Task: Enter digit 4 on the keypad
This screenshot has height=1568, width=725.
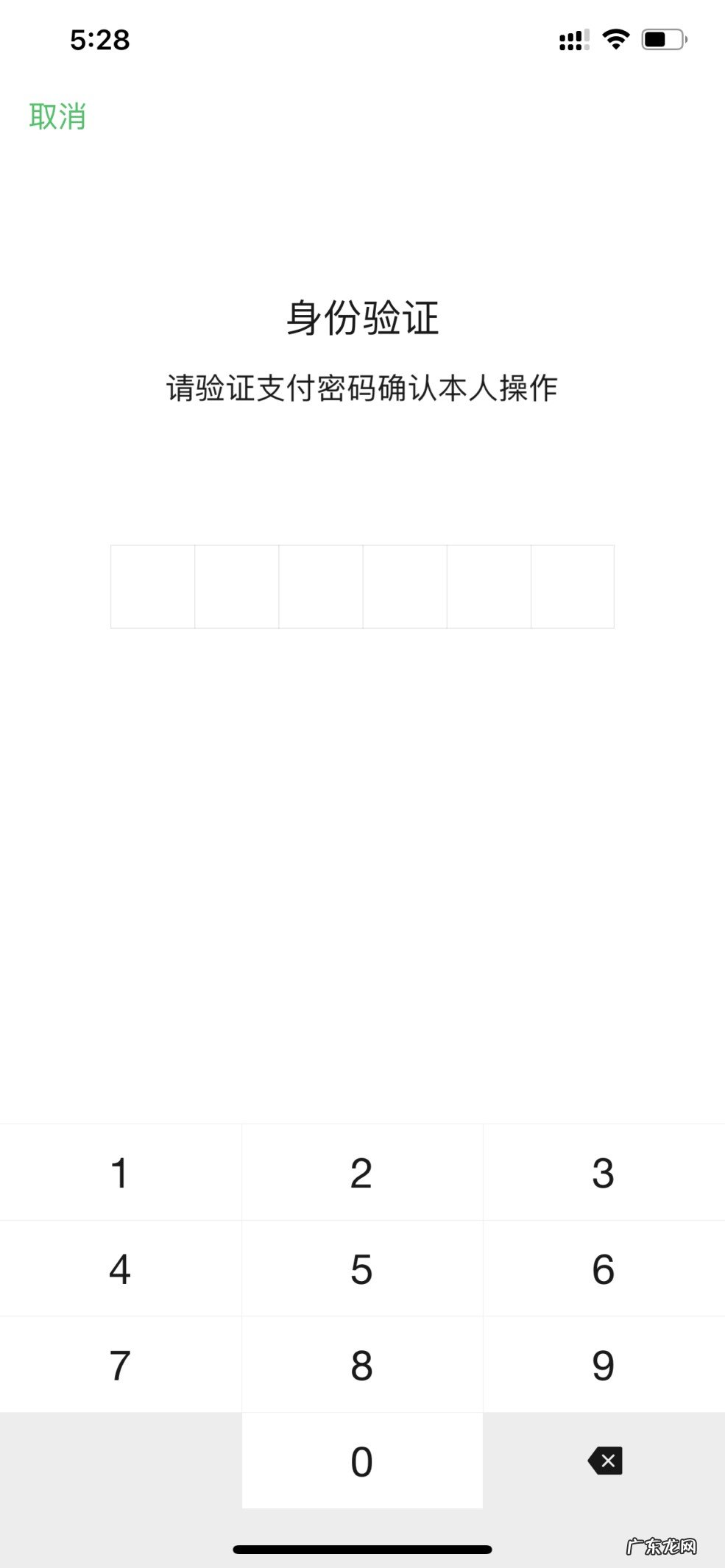Action: point(120,1269)
